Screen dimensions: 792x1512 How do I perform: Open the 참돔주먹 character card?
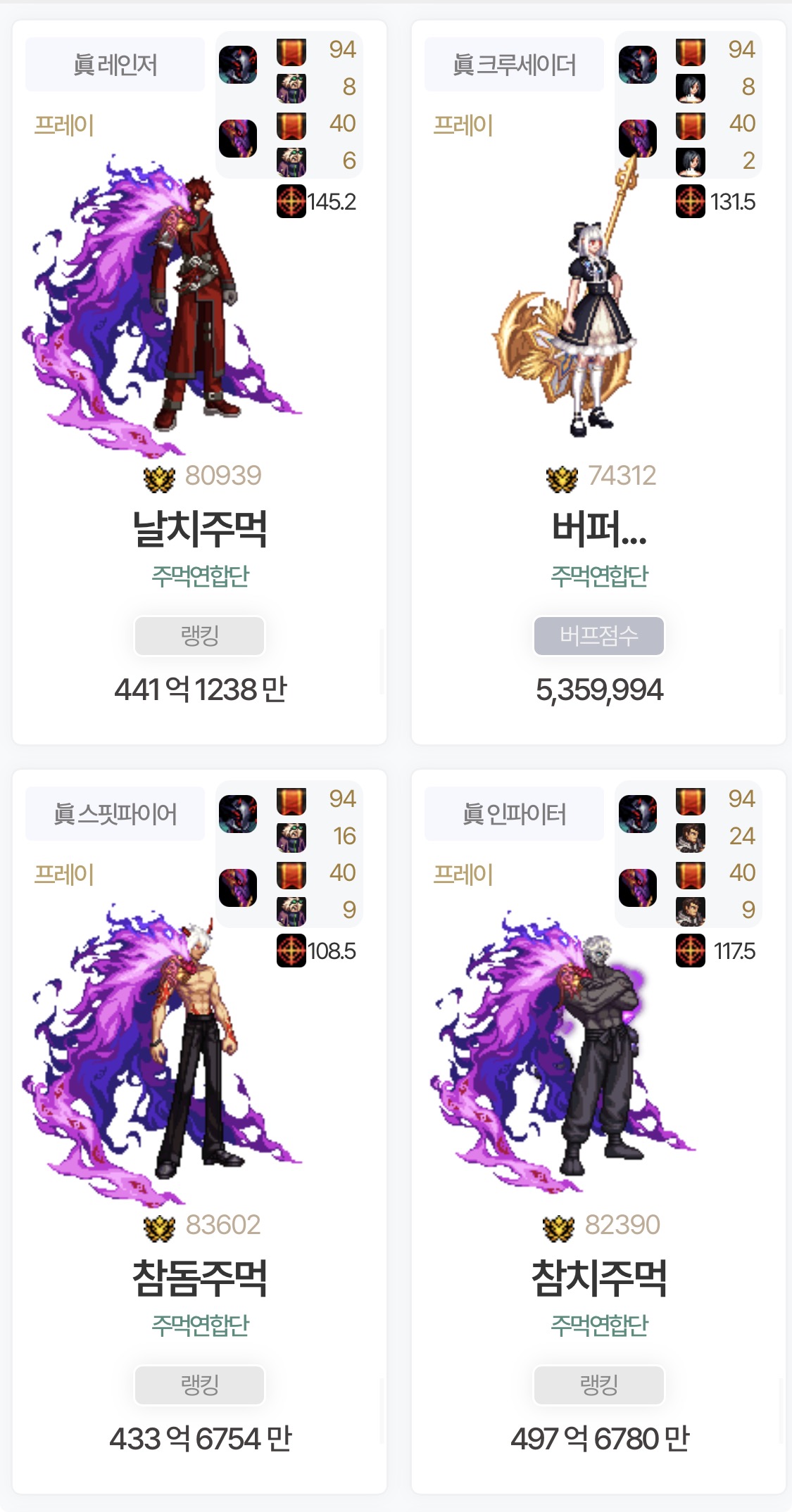point(199,1278)
